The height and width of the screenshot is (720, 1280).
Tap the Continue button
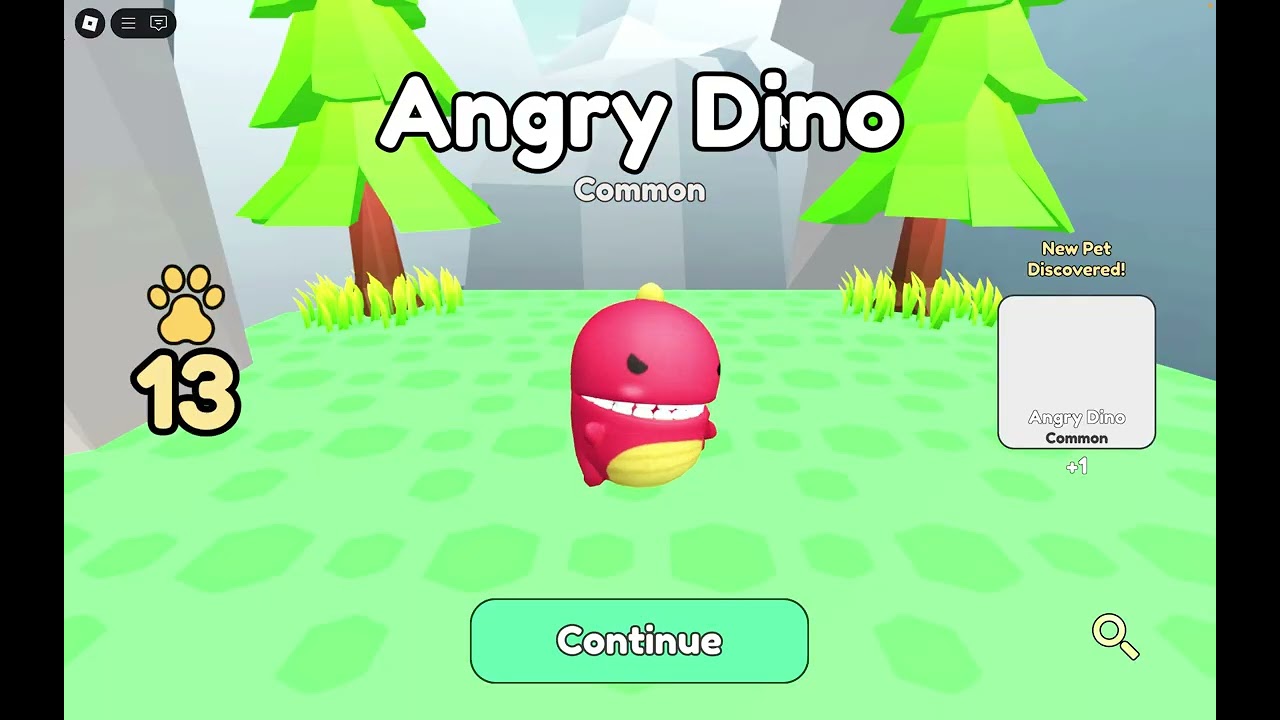tap(639, 641)
